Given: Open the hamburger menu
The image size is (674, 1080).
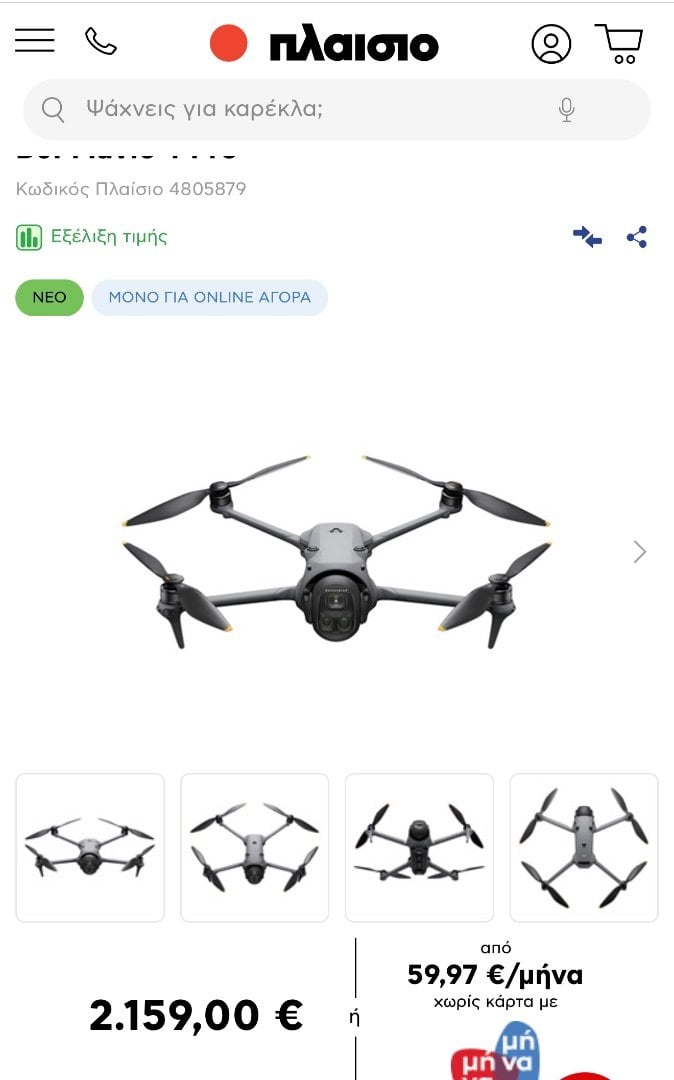Looking at the screenshot, I should [34, 41].
